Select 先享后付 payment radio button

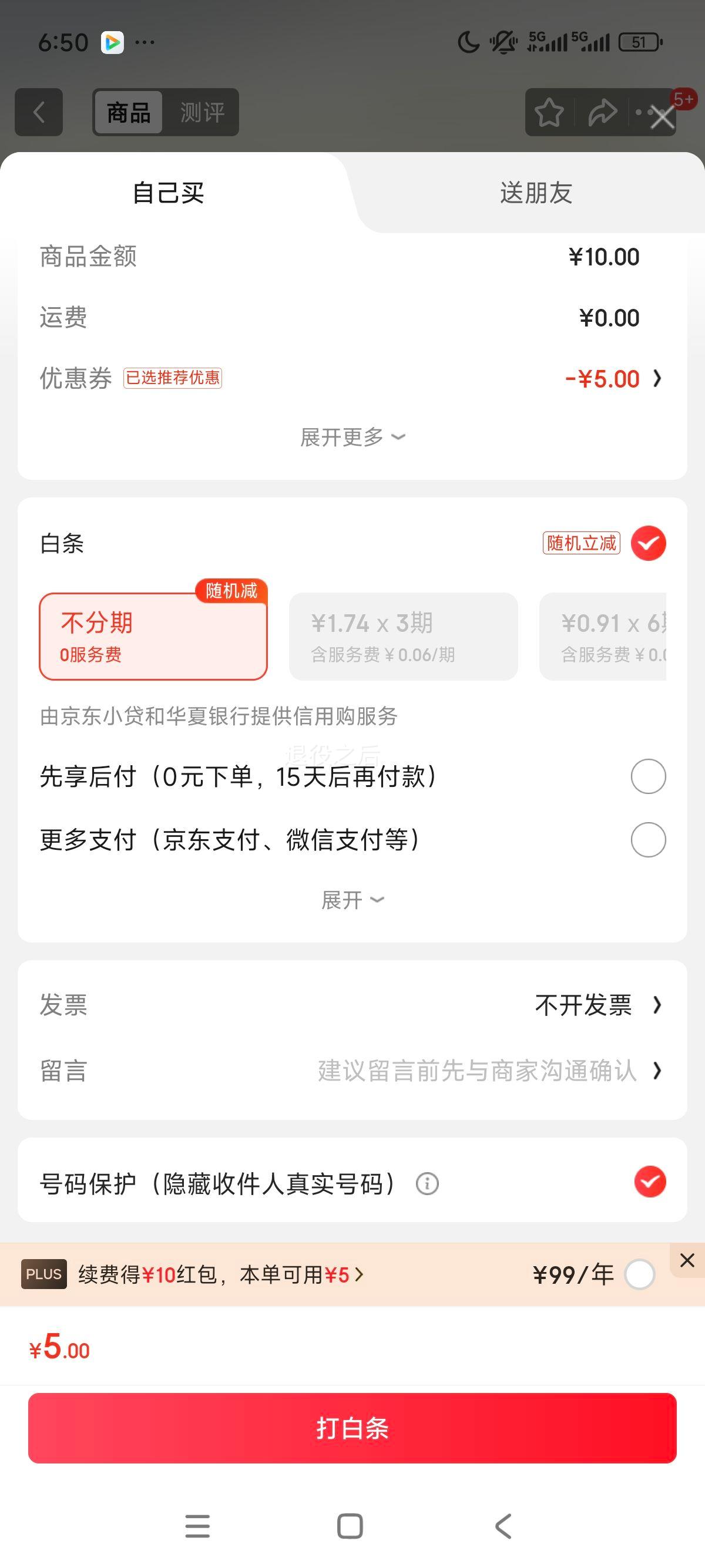coord(648,776)
